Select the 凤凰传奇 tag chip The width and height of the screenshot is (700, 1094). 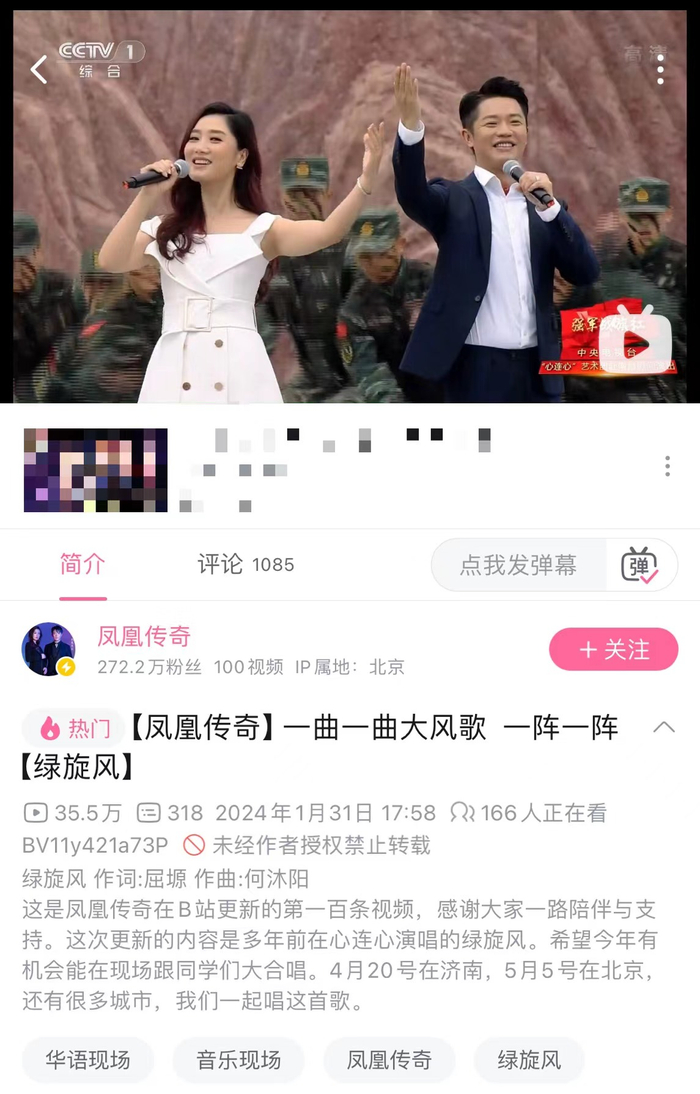click(389, 1060)
